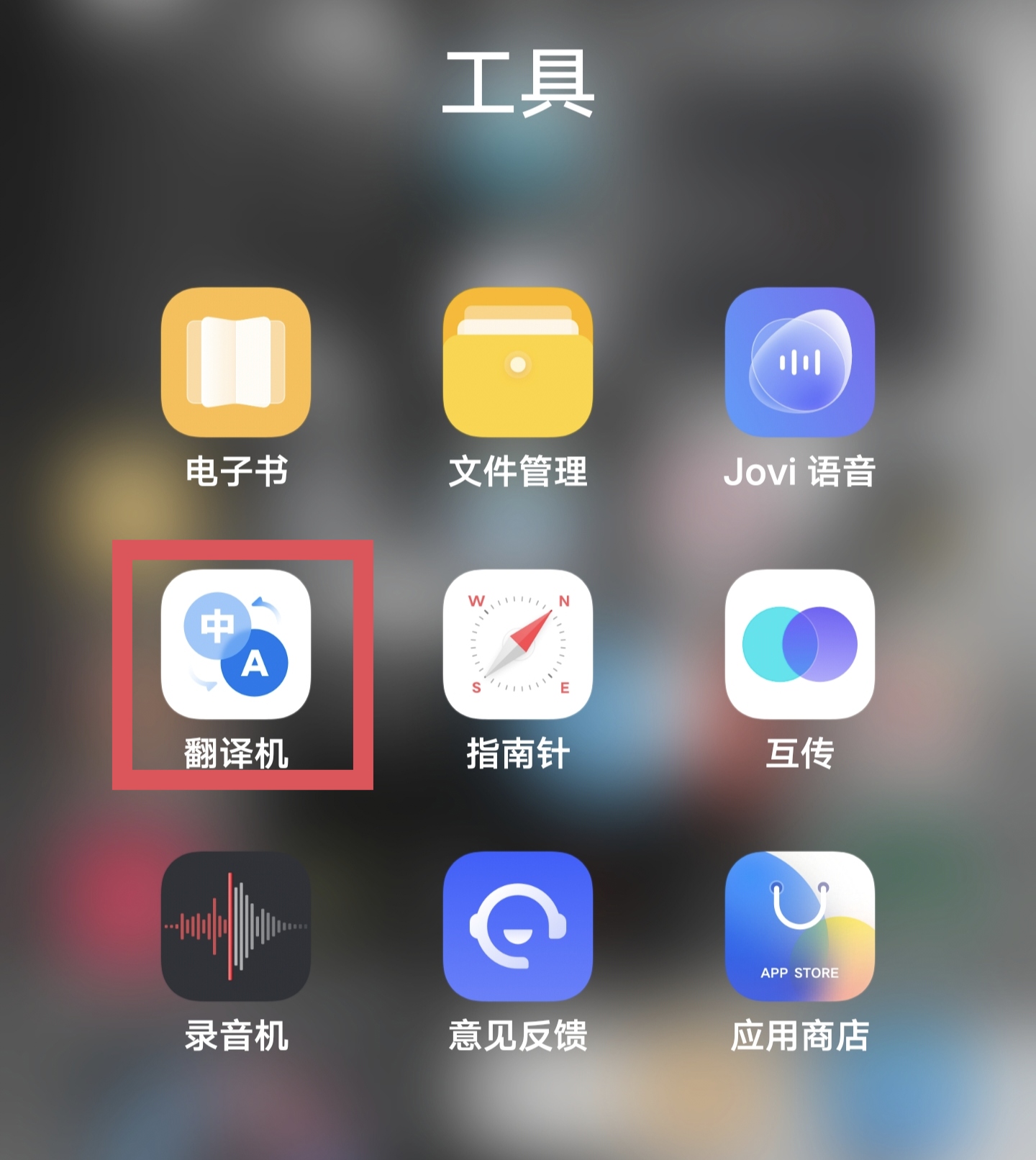Open the 互传 file transfer app
This screenshot has width=1036, height=1160.
[800, 644]
